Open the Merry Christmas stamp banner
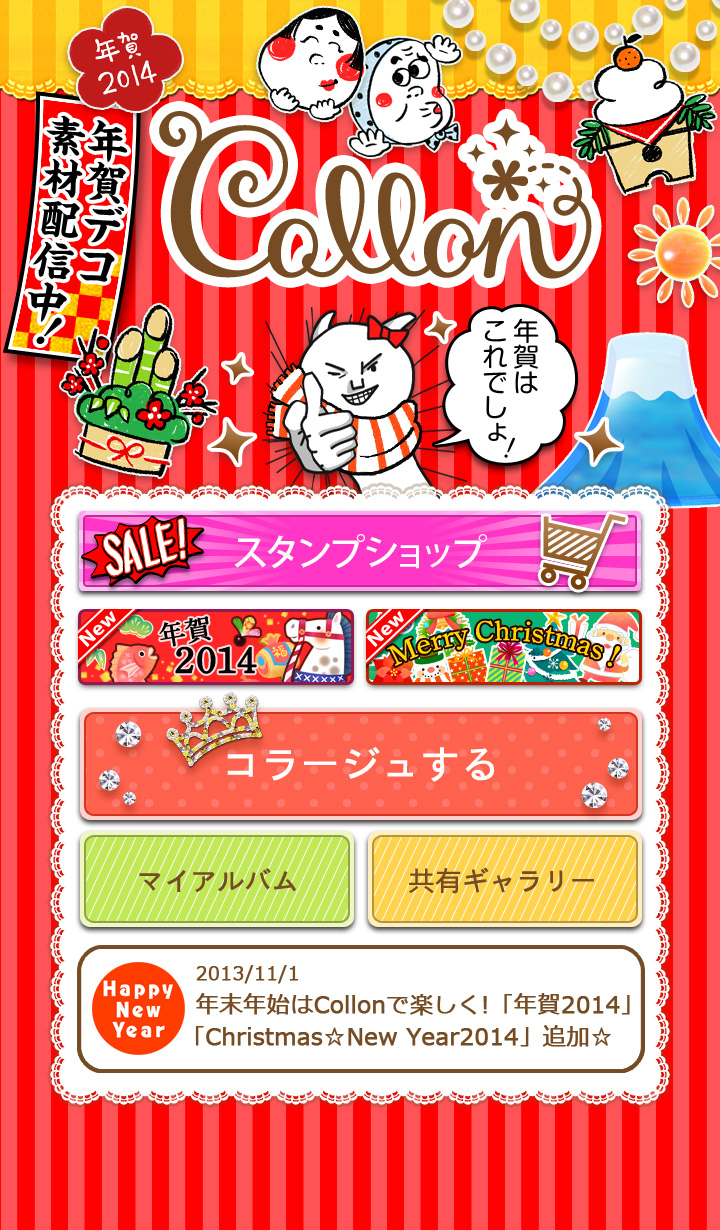The image size is (720, 1230). coord(504,647)
